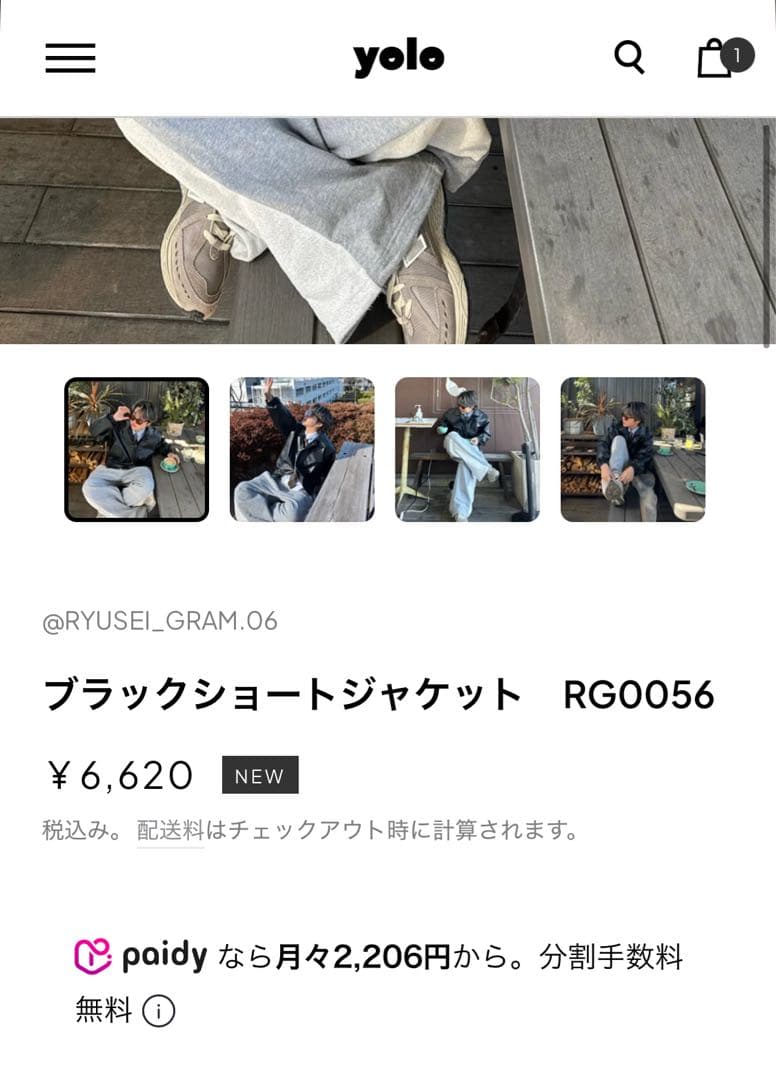Open the search icon

629,58
